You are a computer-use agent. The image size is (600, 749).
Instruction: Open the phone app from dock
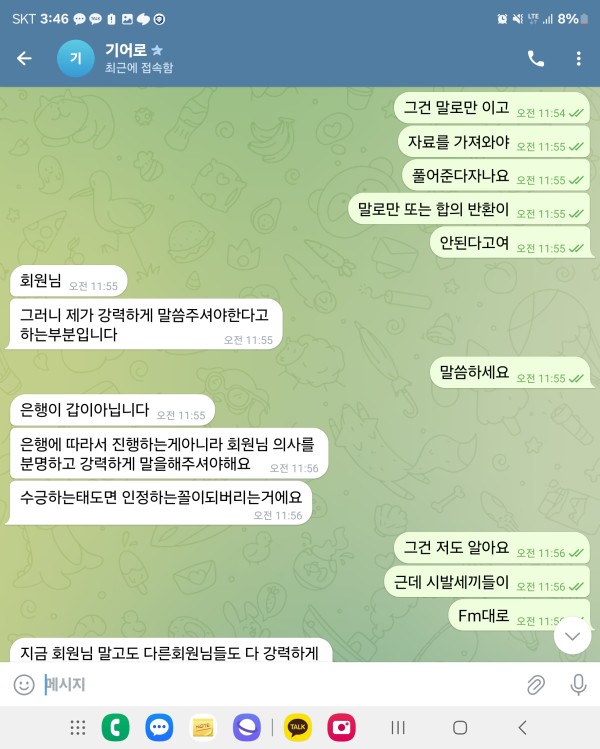[x=115, y=727]
